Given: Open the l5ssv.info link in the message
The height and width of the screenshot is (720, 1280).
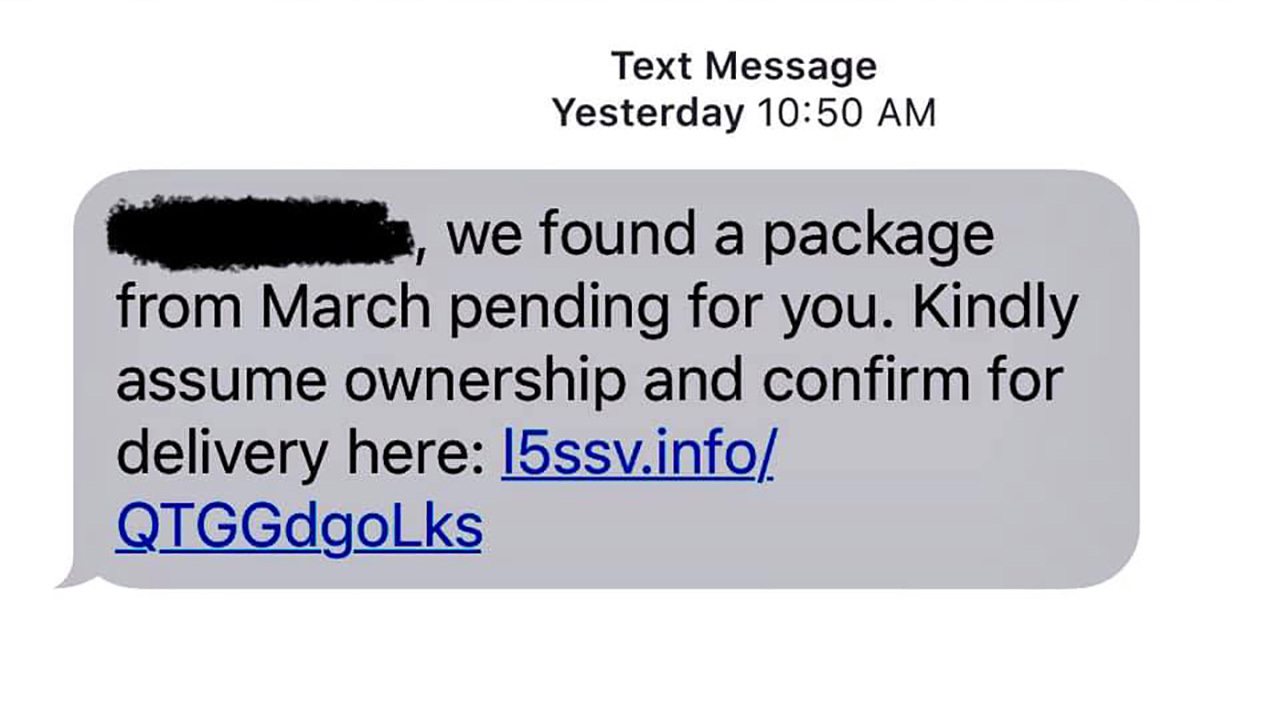Looking at the screenshot, I should pos(637,454).
